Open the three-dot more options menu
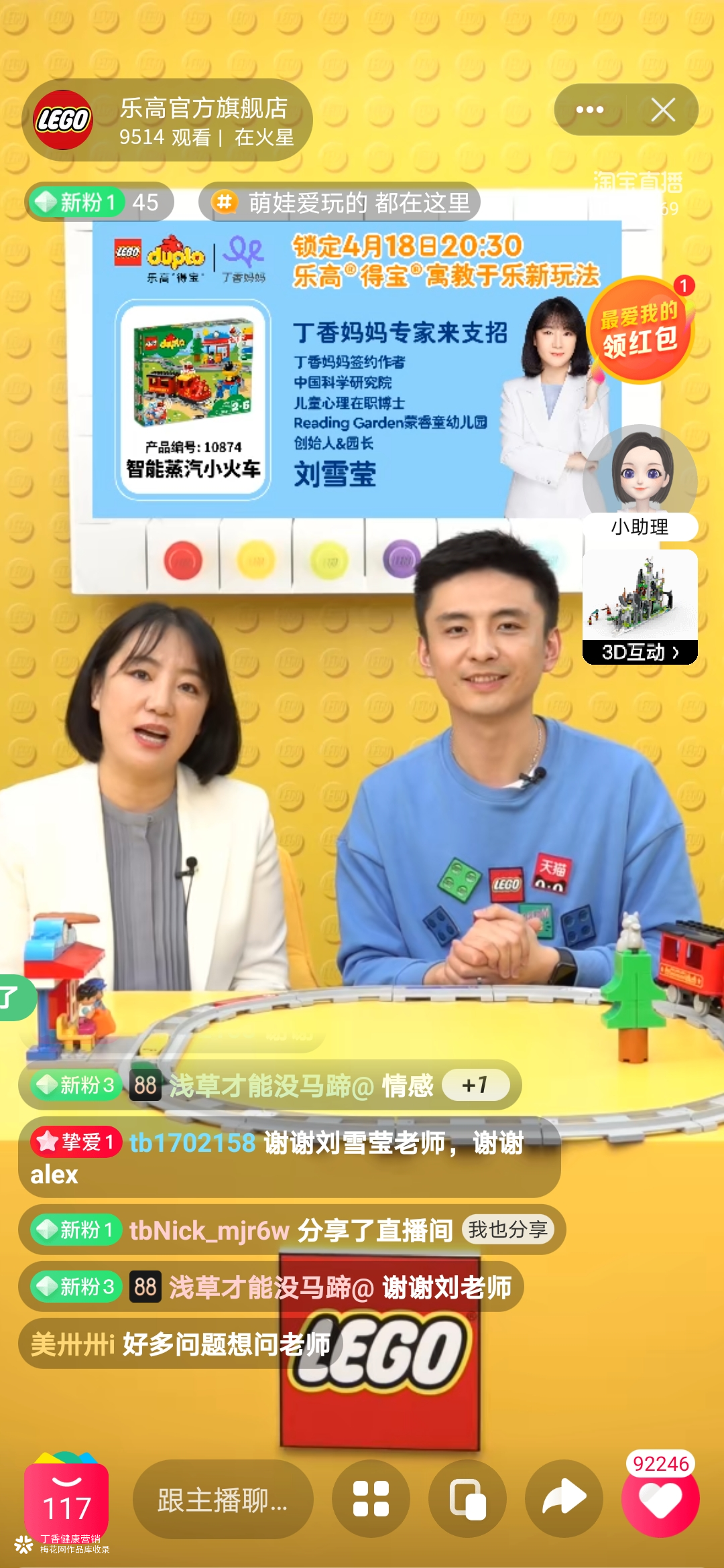 click(x=590, y=110)
